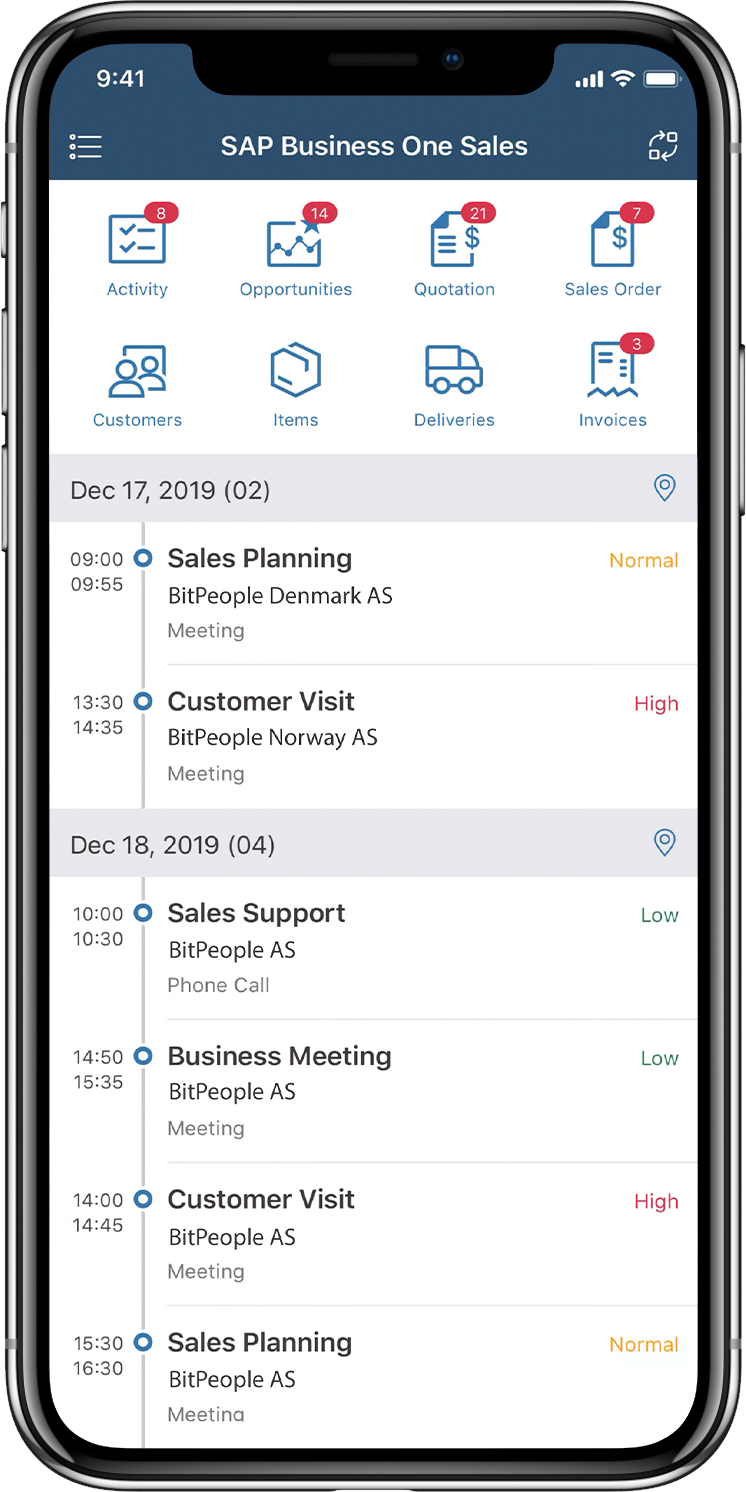Open the Sales Support phone call
The image size is (746, 1492).
pos(373,948)
